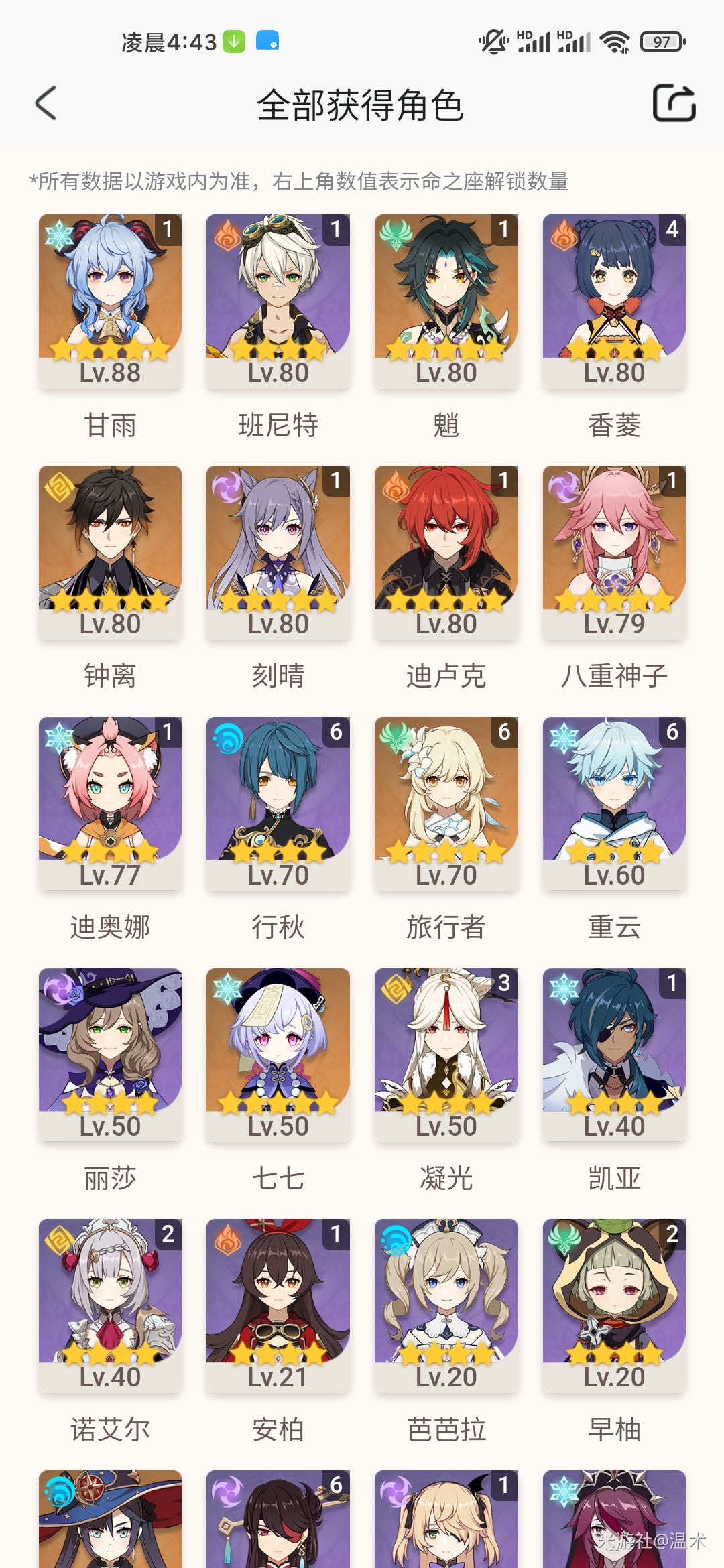Share the character list page
This screenshot has width=724, height=1568.
pos(674,103)
